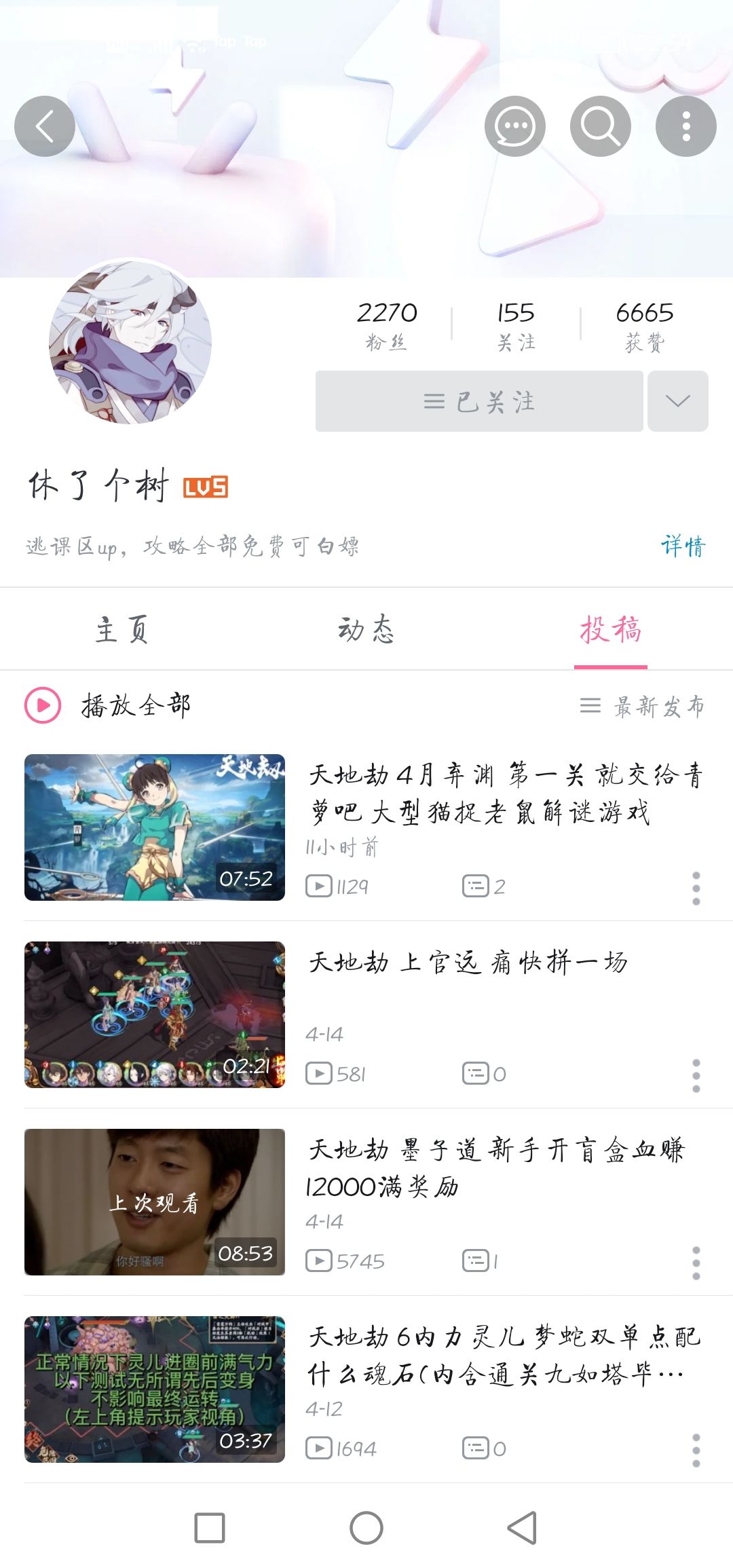
Task: Open more options for the 墨子道 video
Action: tap(696, 1263)
